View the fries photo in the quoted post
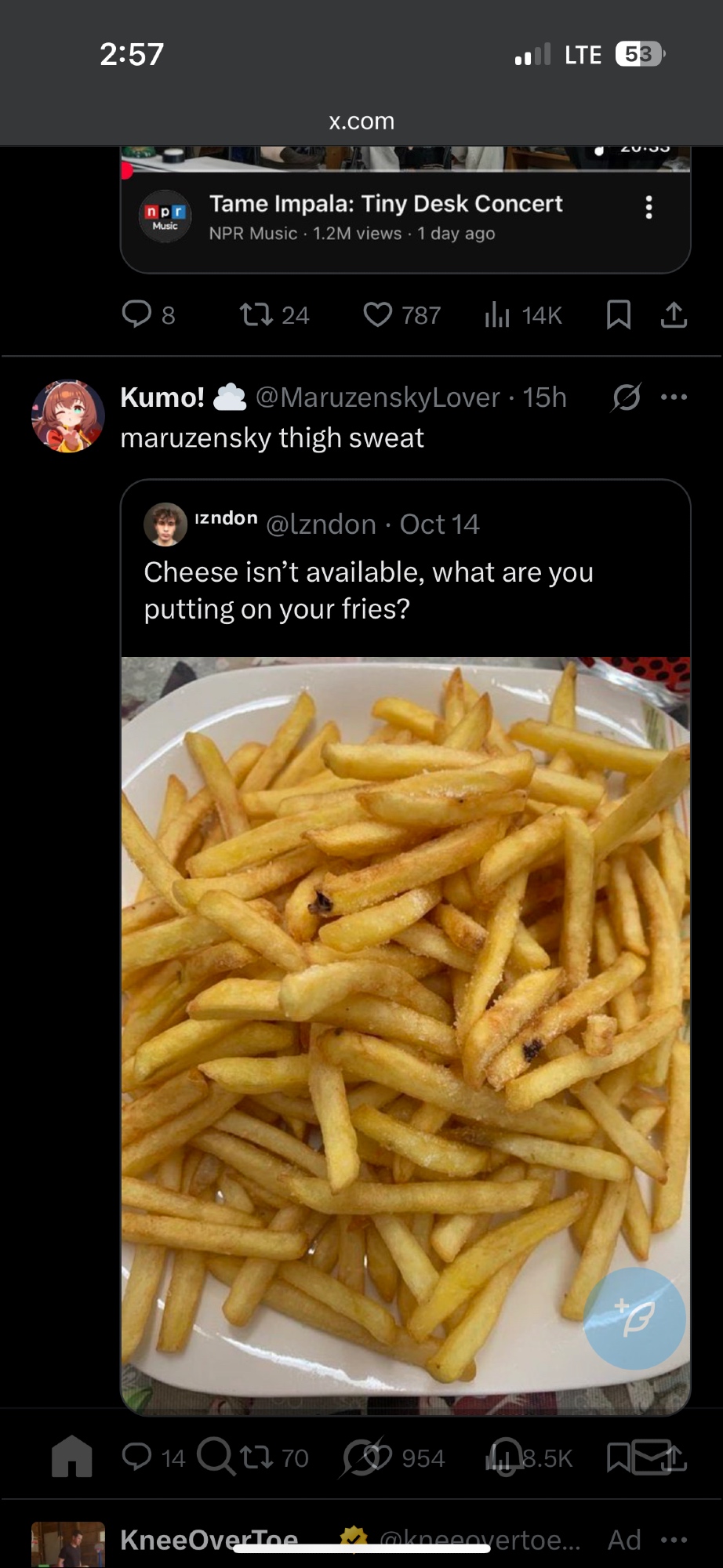723x1568 pixels. coord(405,1019)
